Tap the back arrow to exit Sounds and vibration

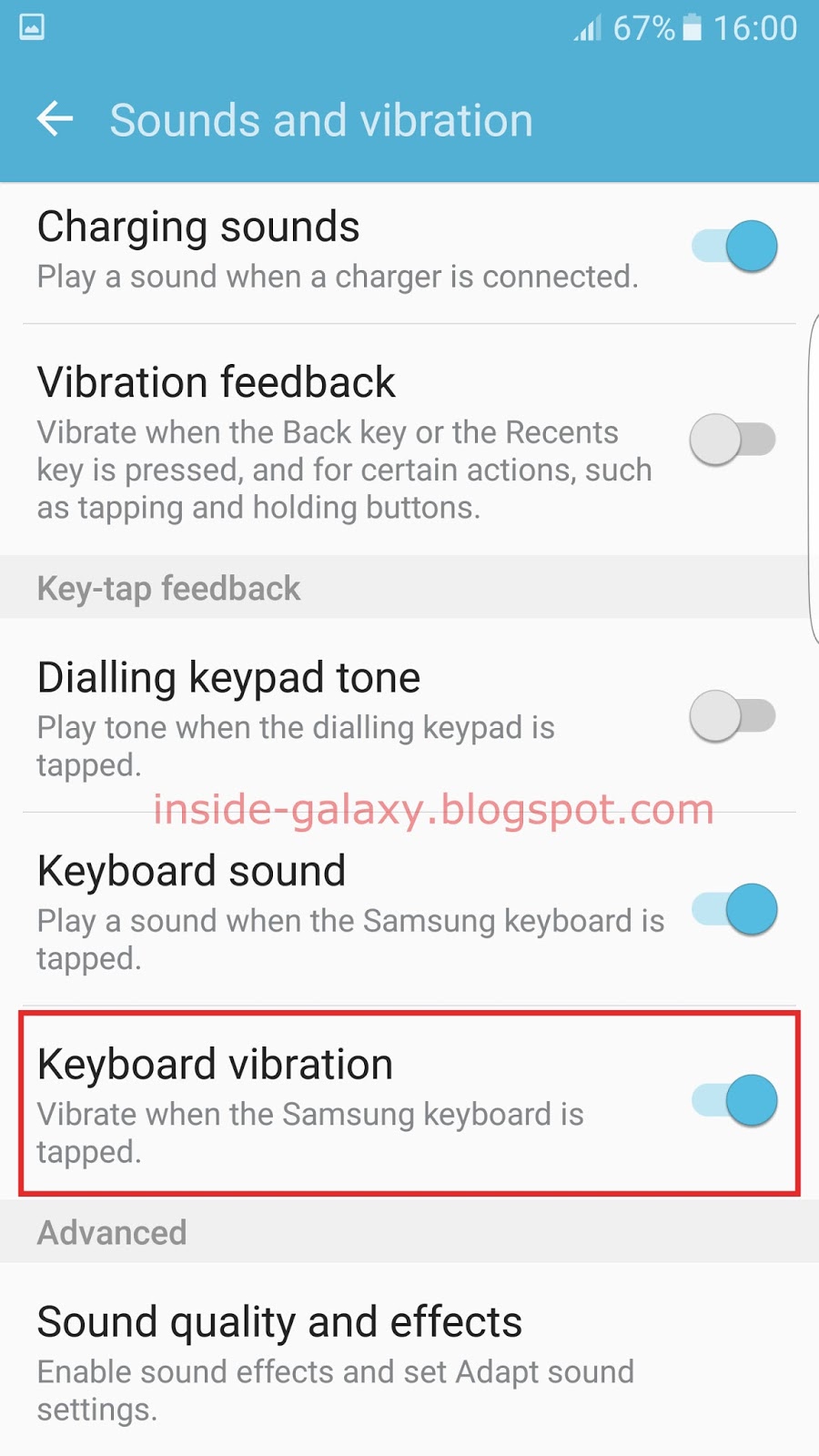[x=55, y=119]
